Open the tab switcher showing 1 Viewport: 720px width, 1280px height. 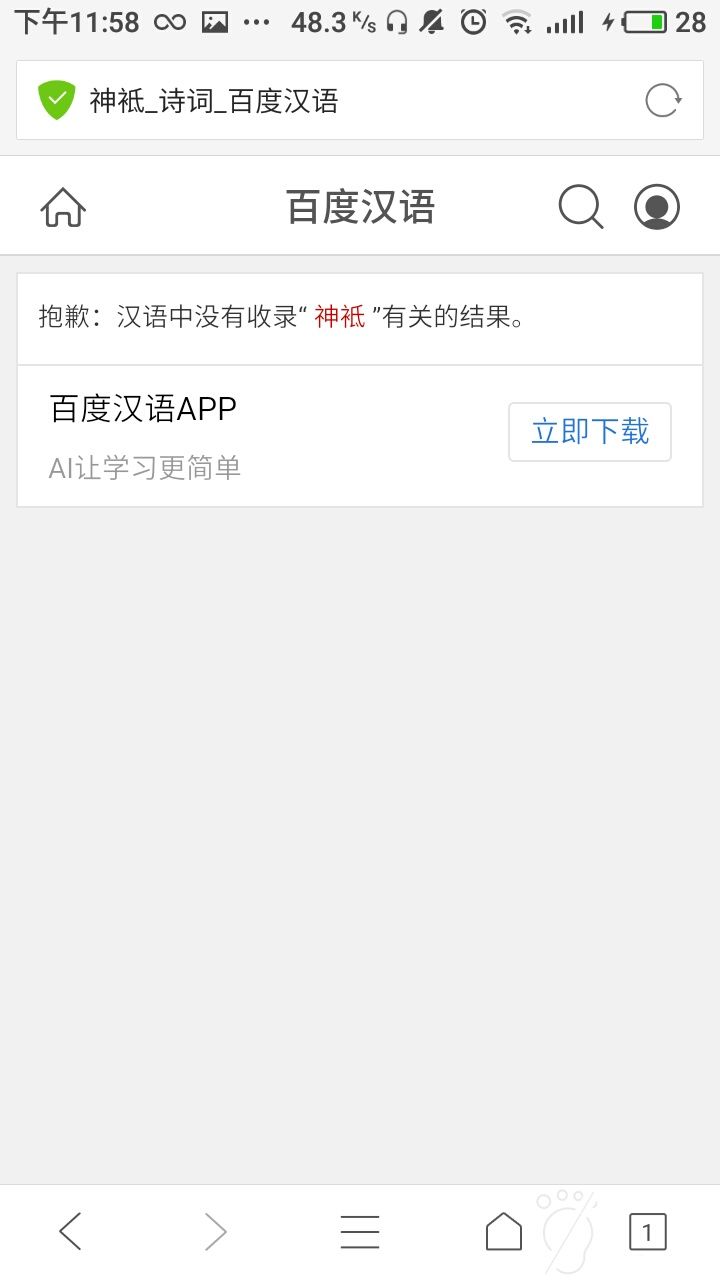click(x=648, y=1232)
